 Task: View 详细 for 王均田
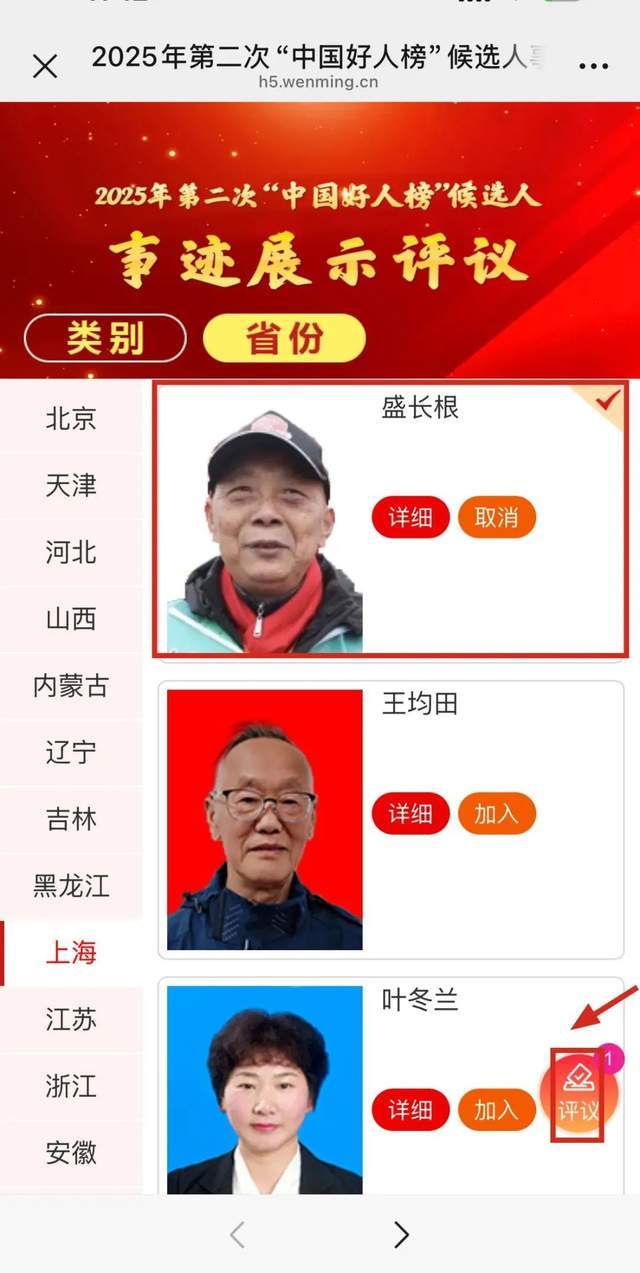point(410,814)
